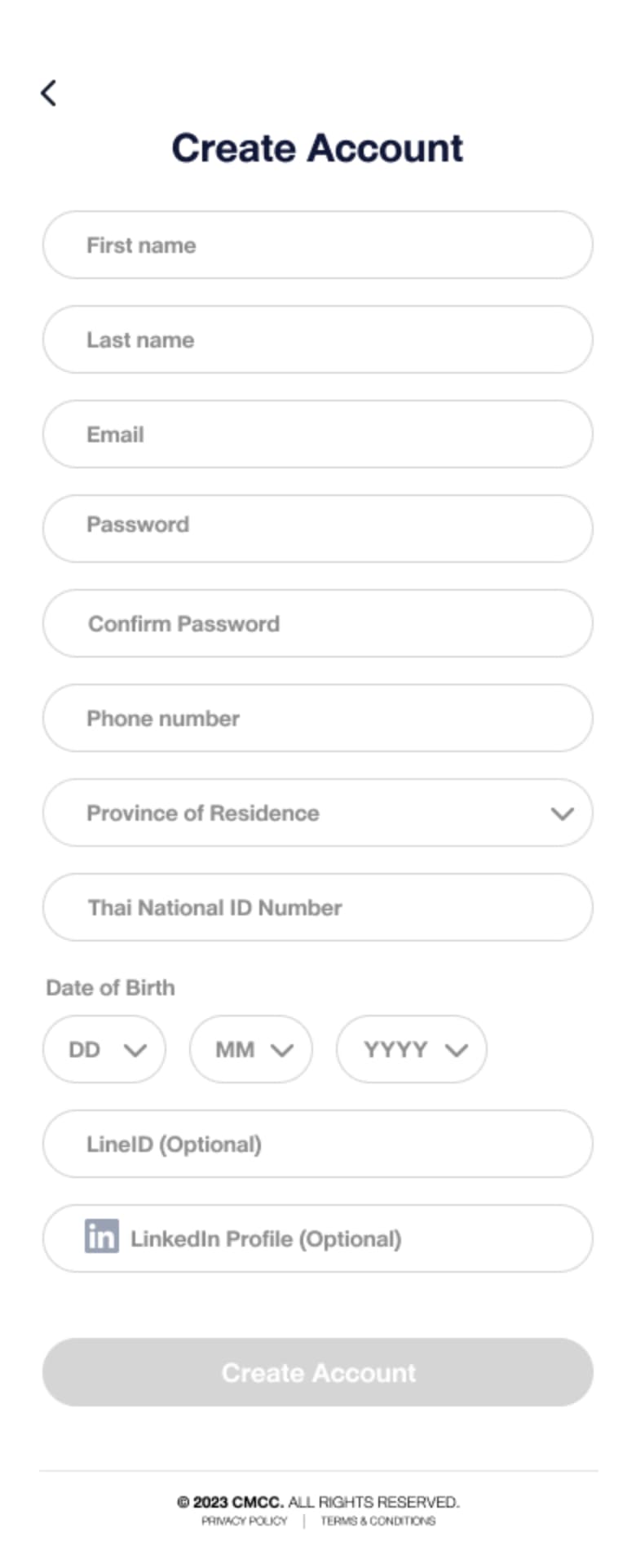Focus the Password field

pos(318,529)
